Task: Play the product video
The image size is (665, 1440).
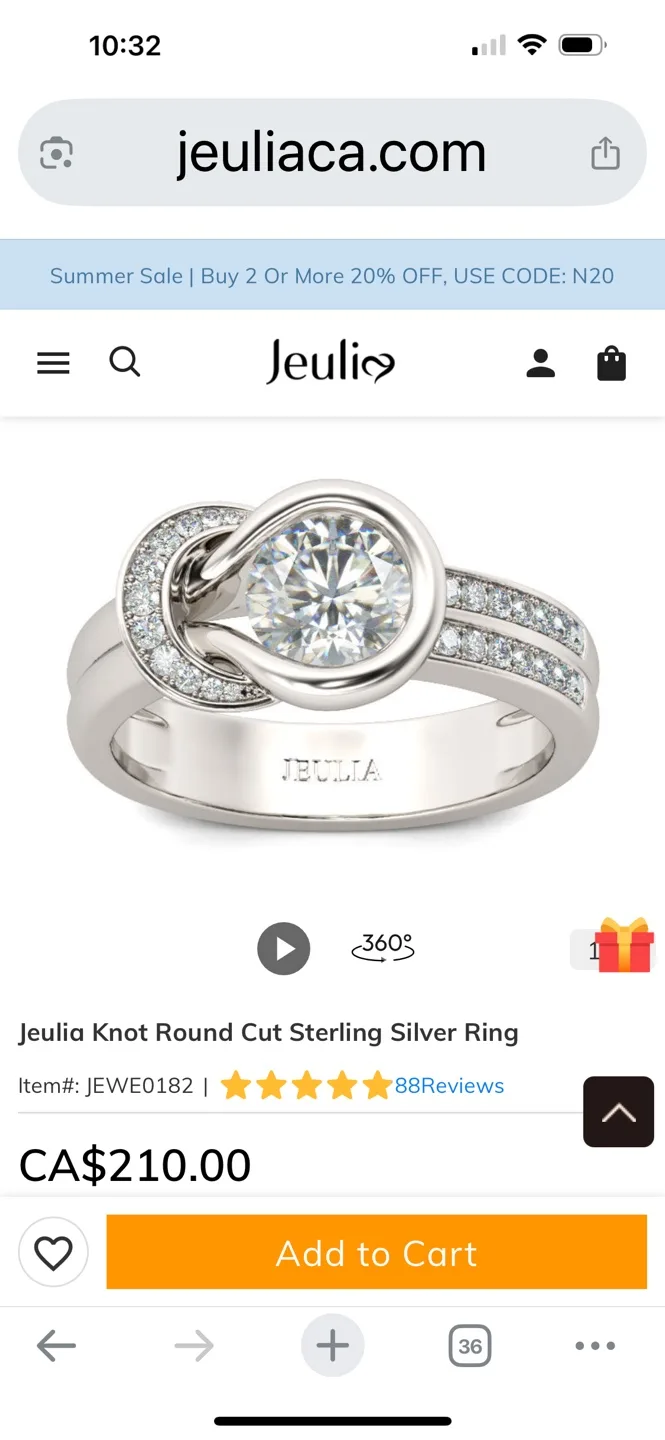Action: click(284, 948)
